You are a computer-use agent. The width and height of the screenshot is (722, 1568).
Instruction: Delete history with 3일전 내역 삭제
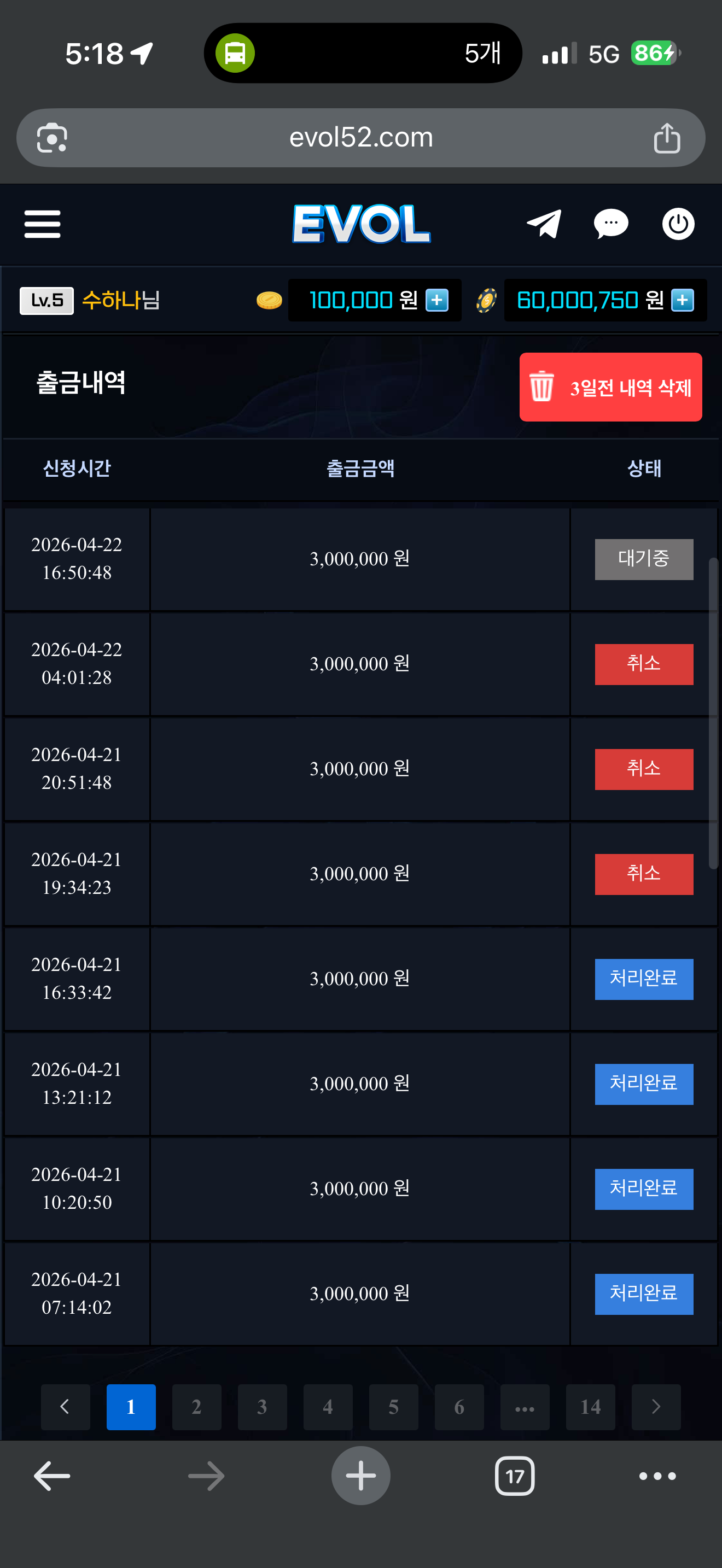tap(610, 387)
